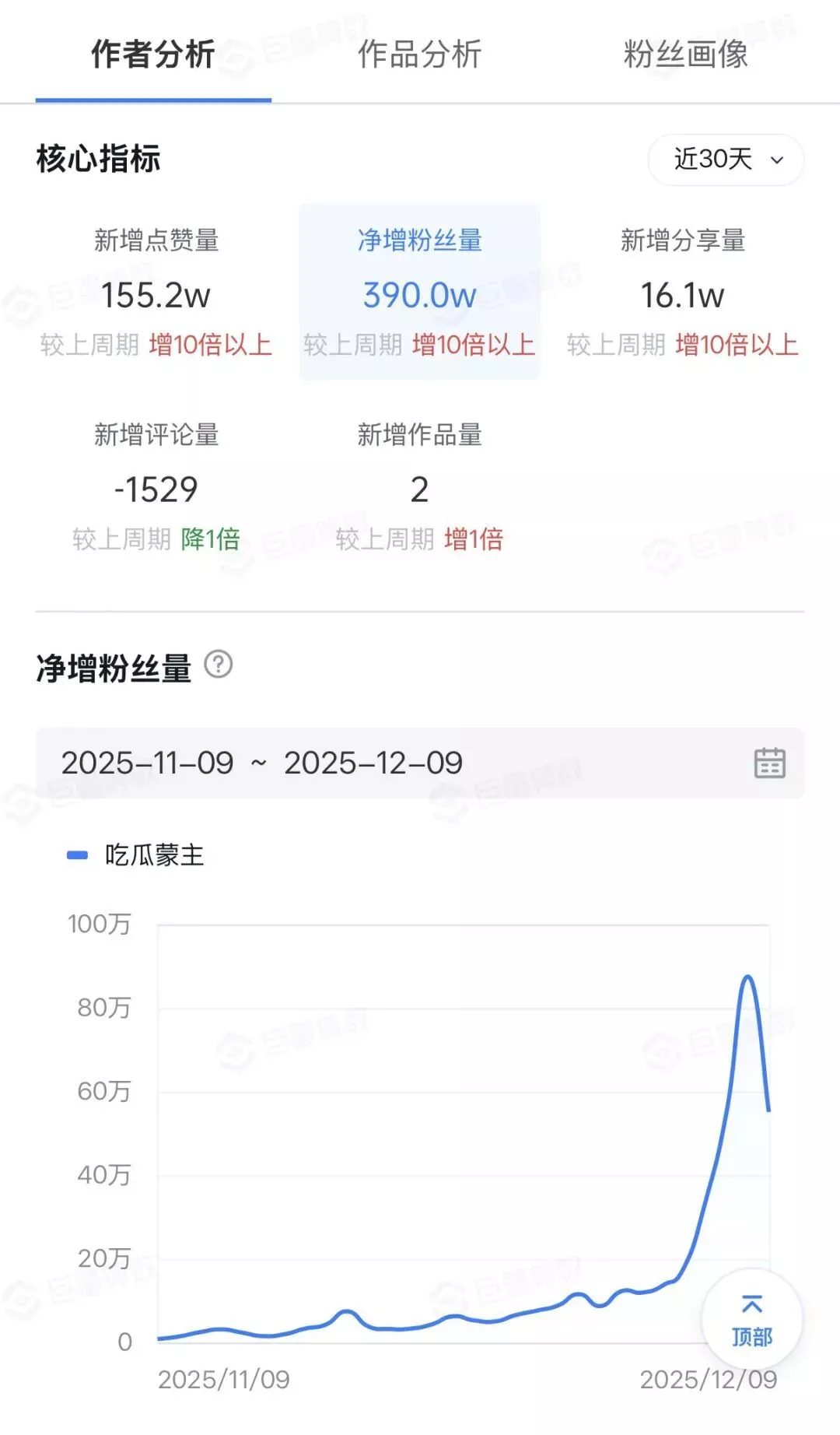Select the 新增点赞量 metric card

click(x=156, y=293)
